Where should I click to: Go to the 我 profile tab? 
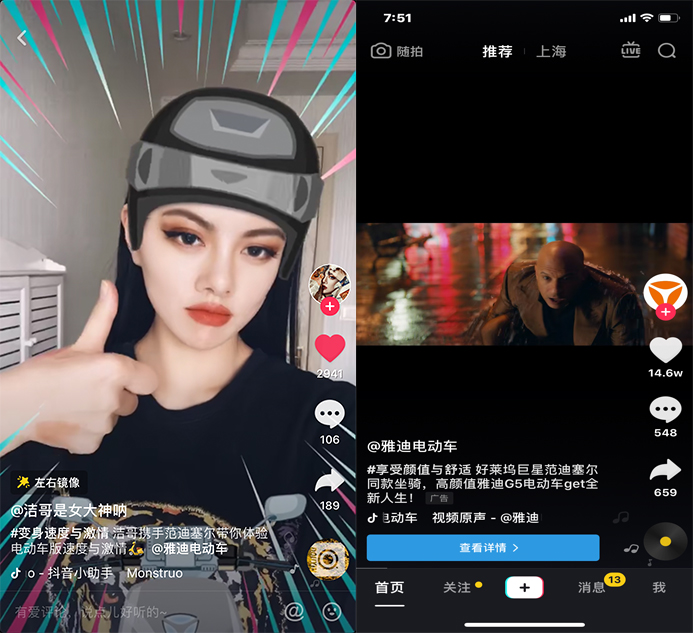659,588
